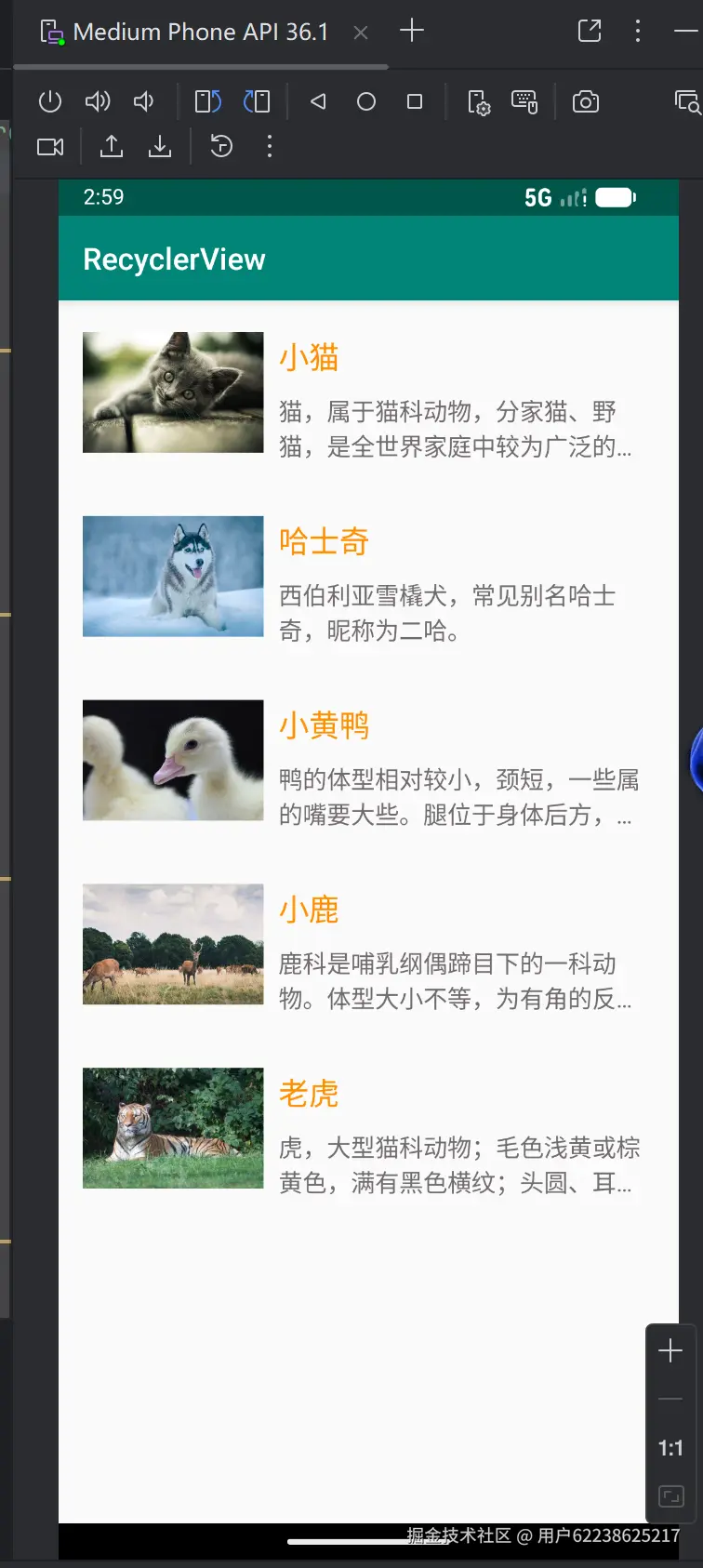Open recent apps with the square button
Image resolution: width=703 pixels, height=1568 pixels.
point(415,101)
